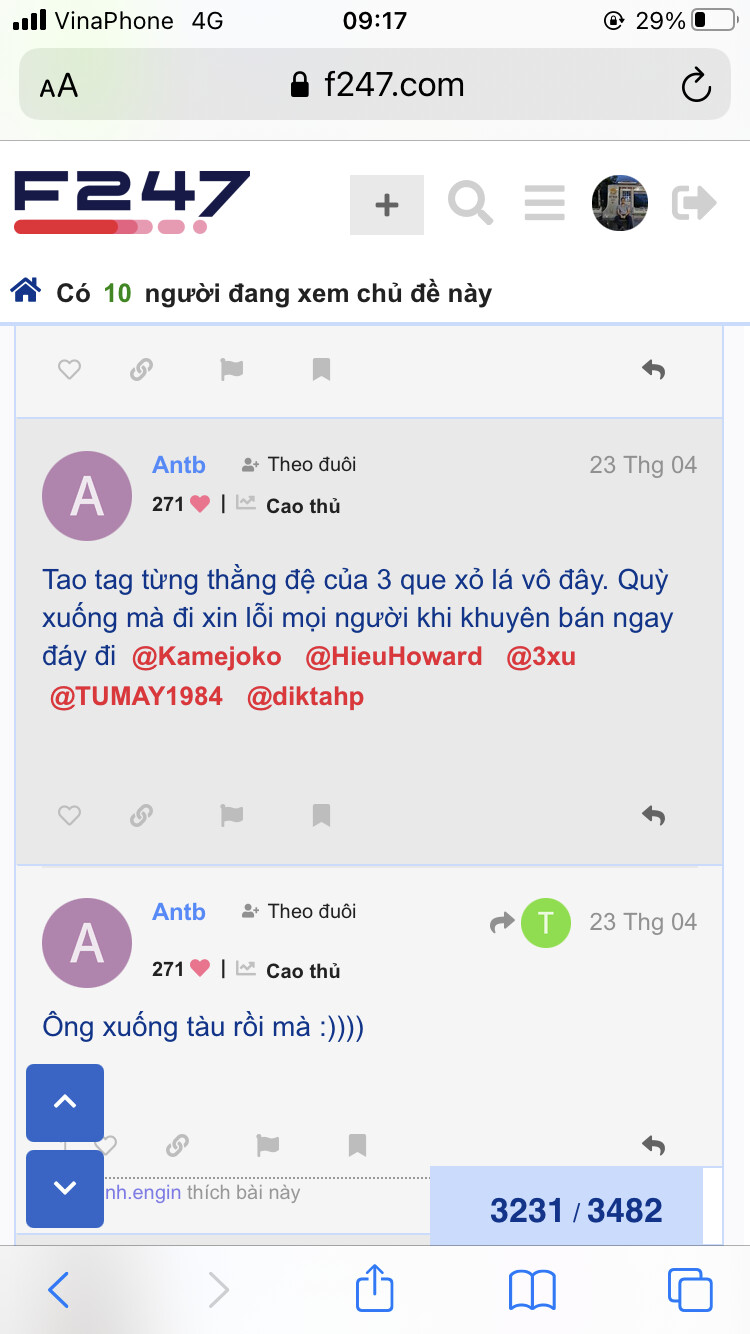Flag Antb's post tagging Kamejoko

[x=231, y=816]
